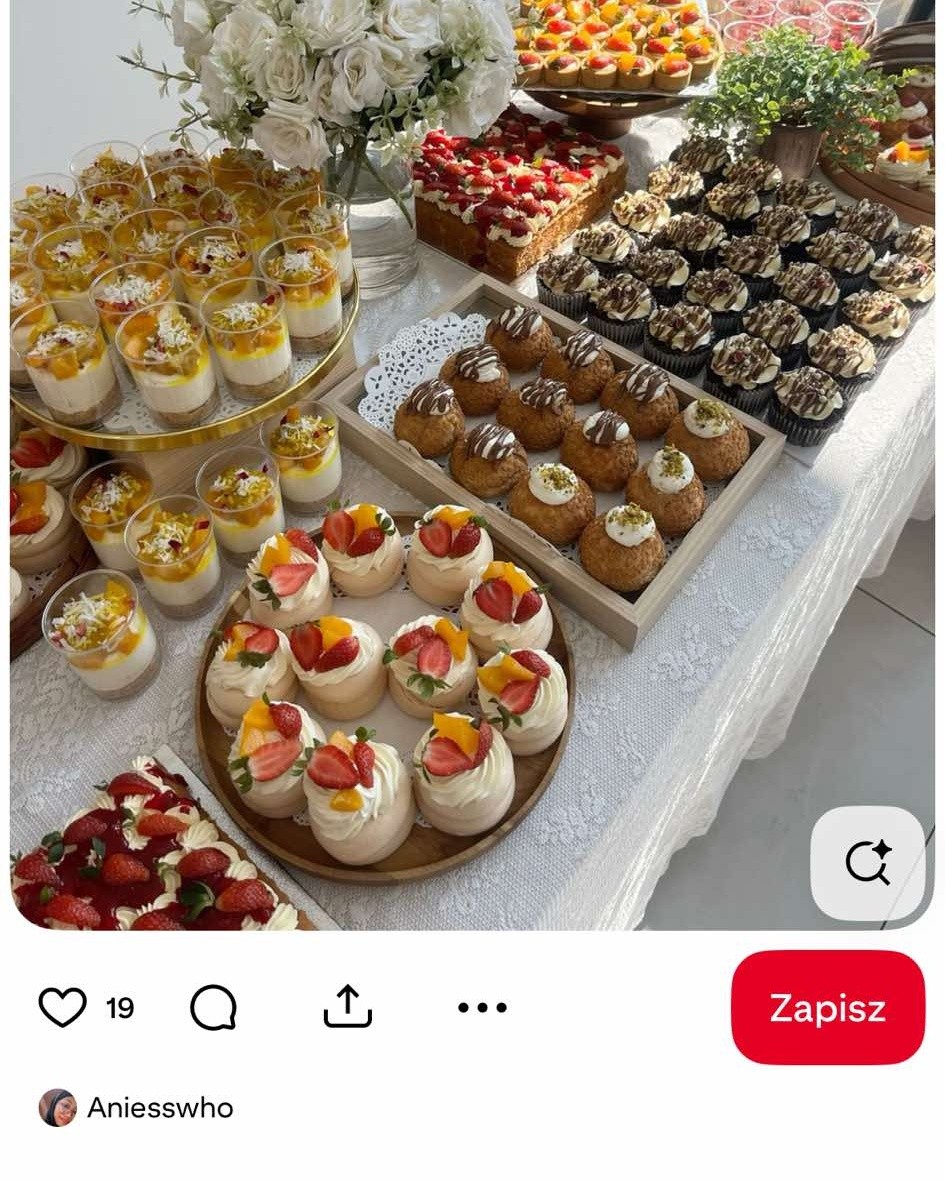Viewport: 945px width, 1181px height.
Task: Tap the red Zapisz button
Action: coord(827,1007)
